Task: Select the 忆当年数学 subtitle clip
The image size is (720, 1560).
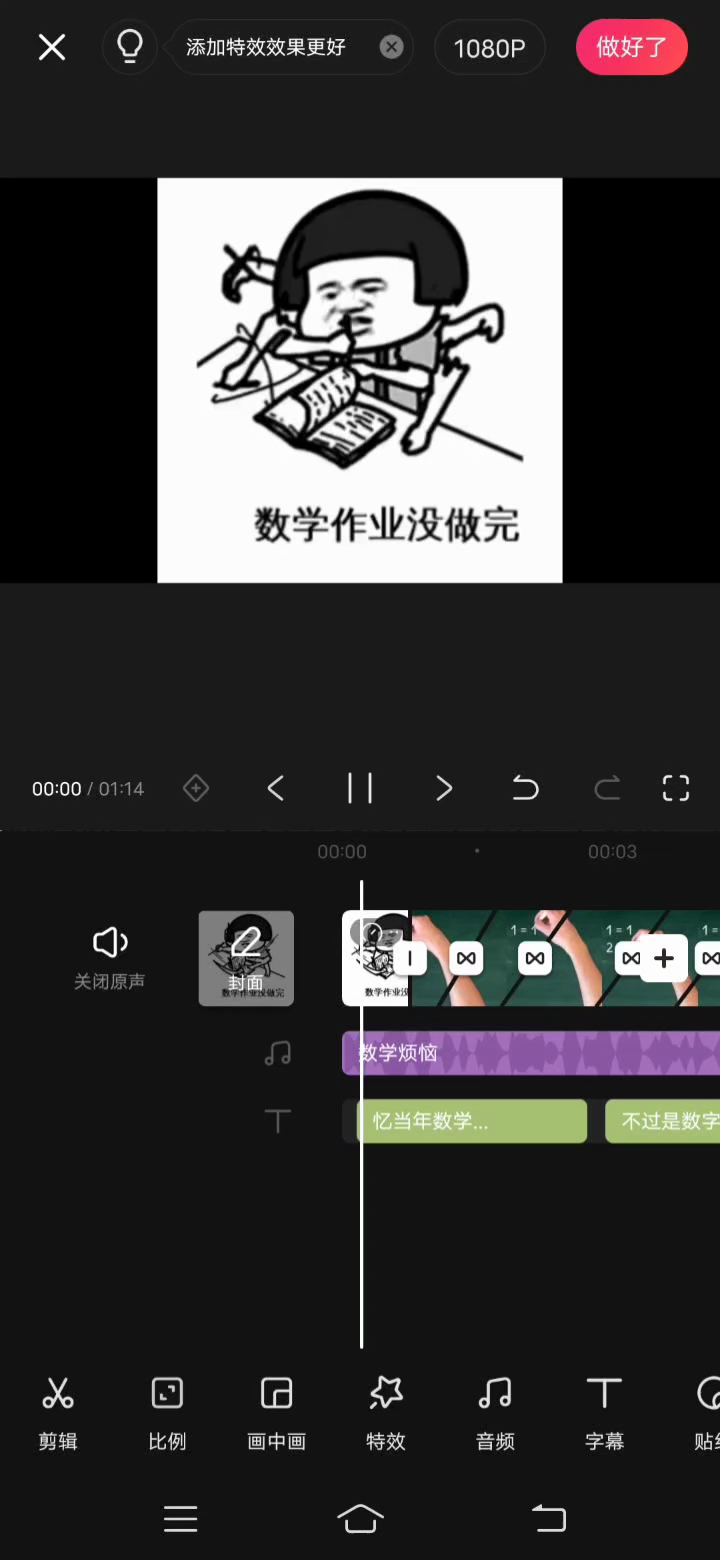Action: 472,1121
